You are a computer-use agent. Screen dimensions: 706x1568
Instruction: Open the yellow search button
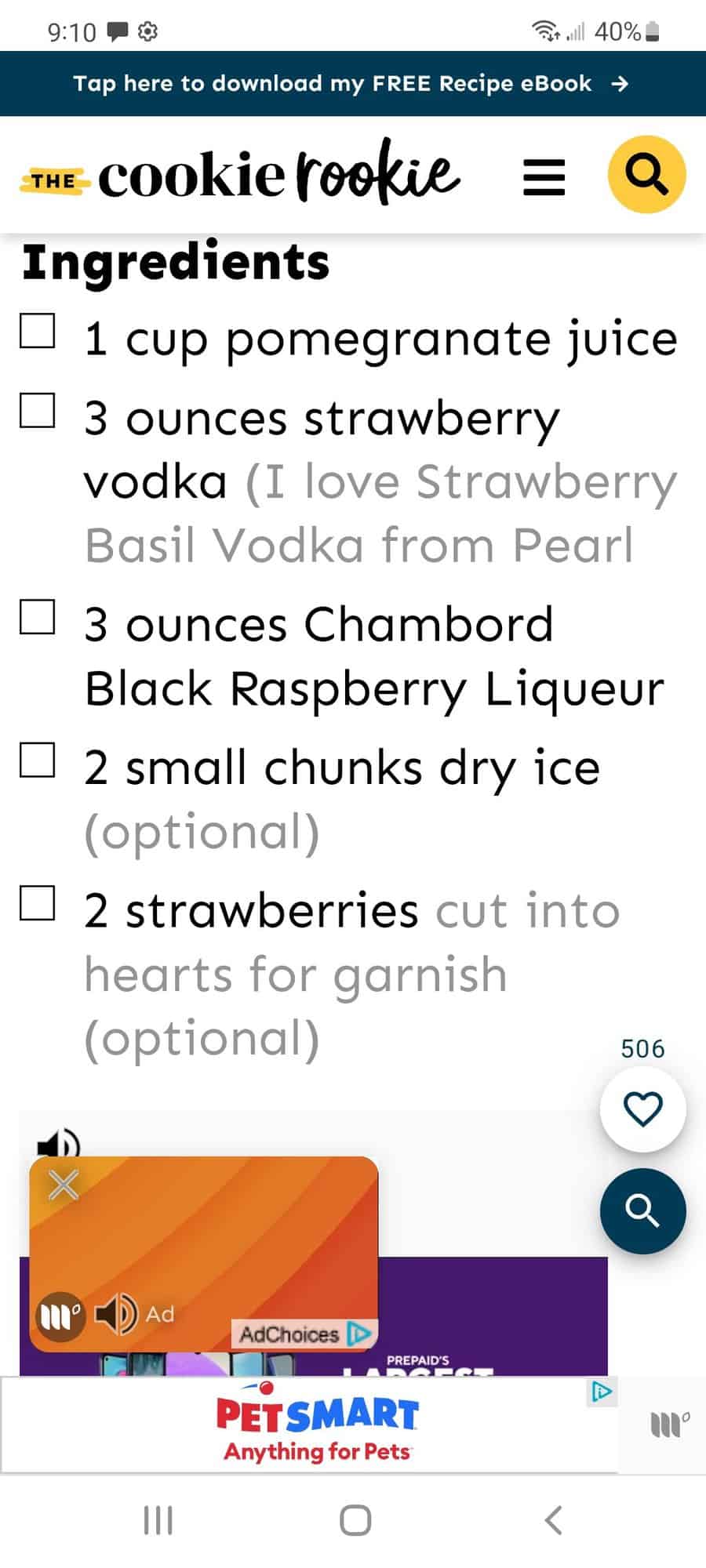tap(646, 174)
